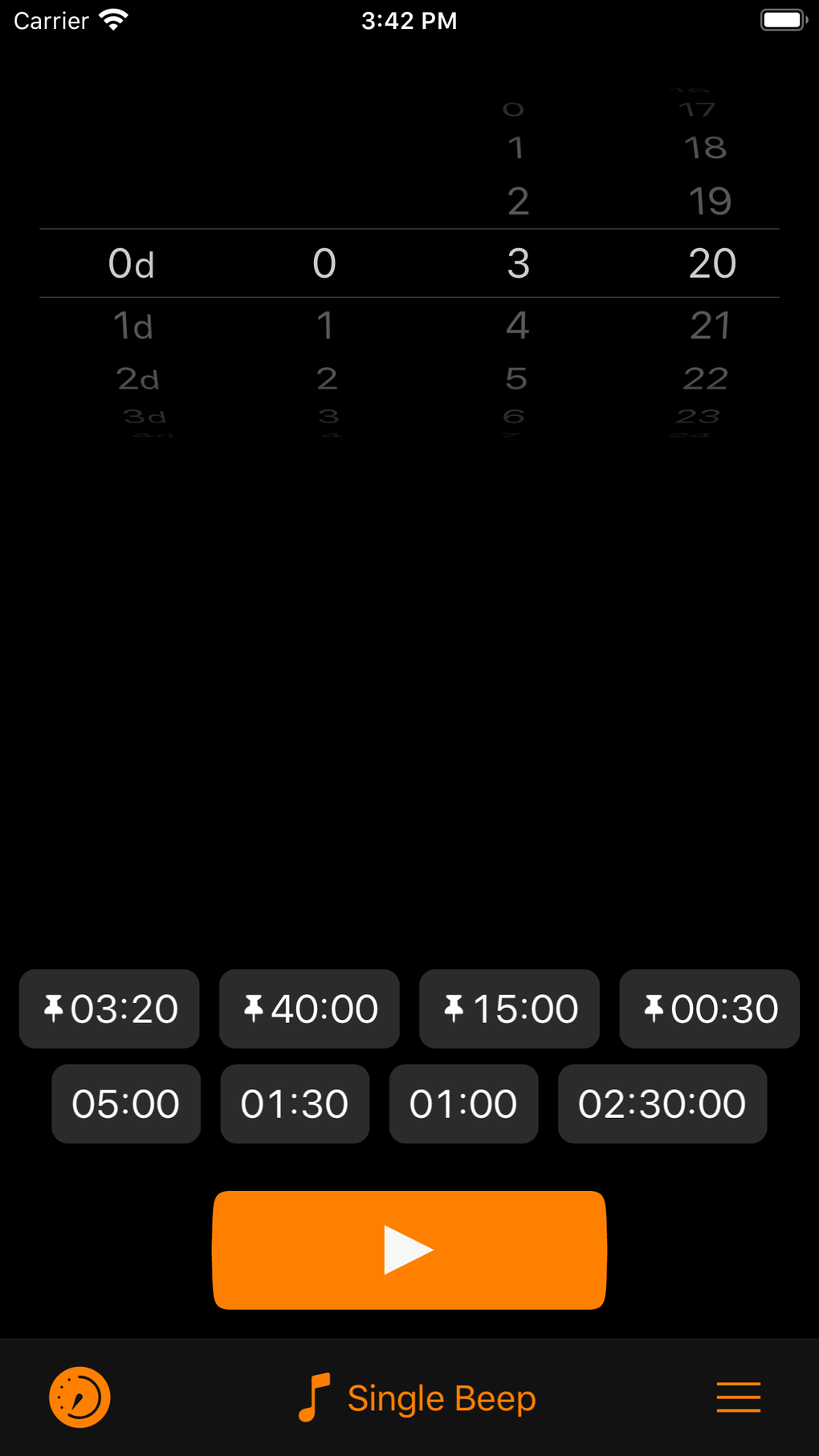Select 21 on the seconds wheel
Image resolution: width=819 pixels, height=1456 pixels.
coord(709,325)
